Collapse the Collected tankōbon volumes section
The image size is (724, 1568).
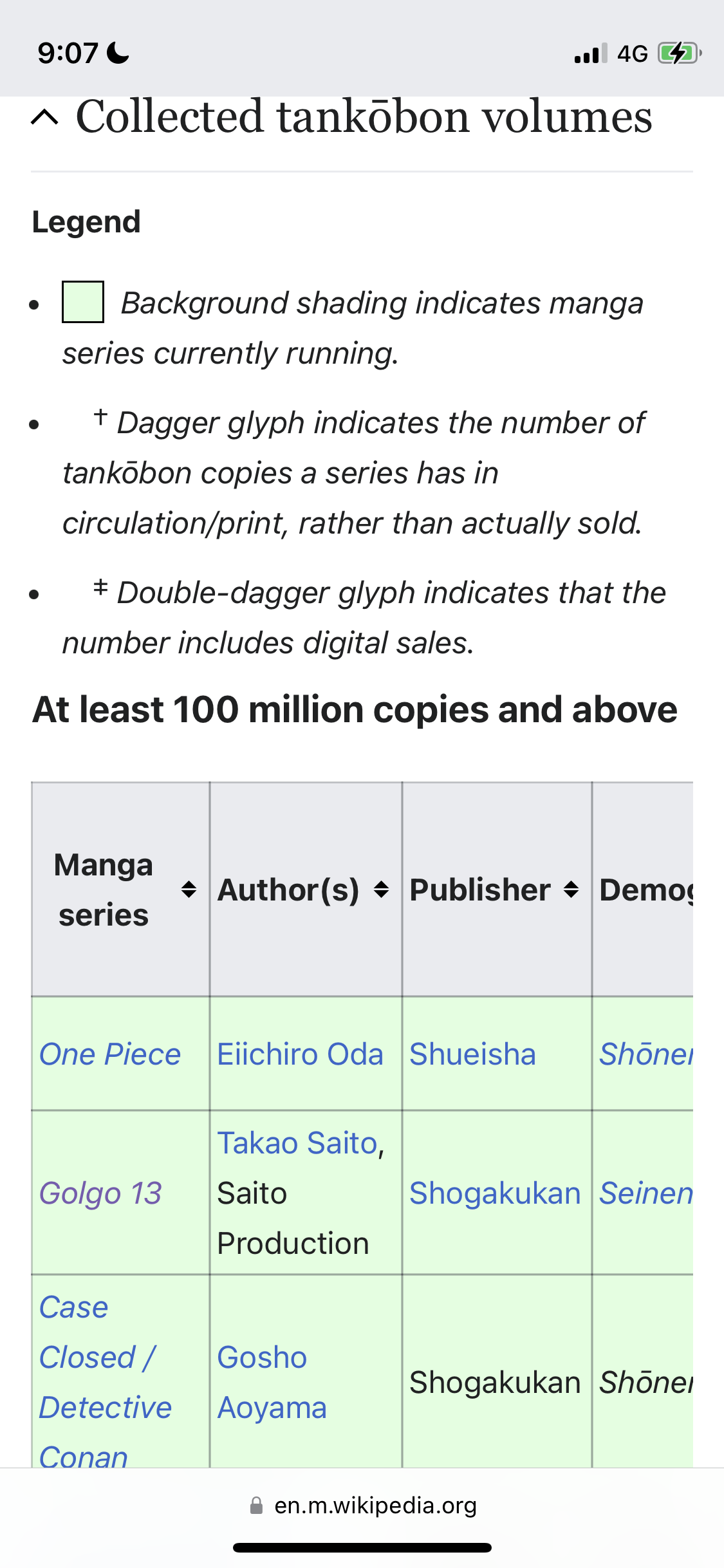[45, 118]
